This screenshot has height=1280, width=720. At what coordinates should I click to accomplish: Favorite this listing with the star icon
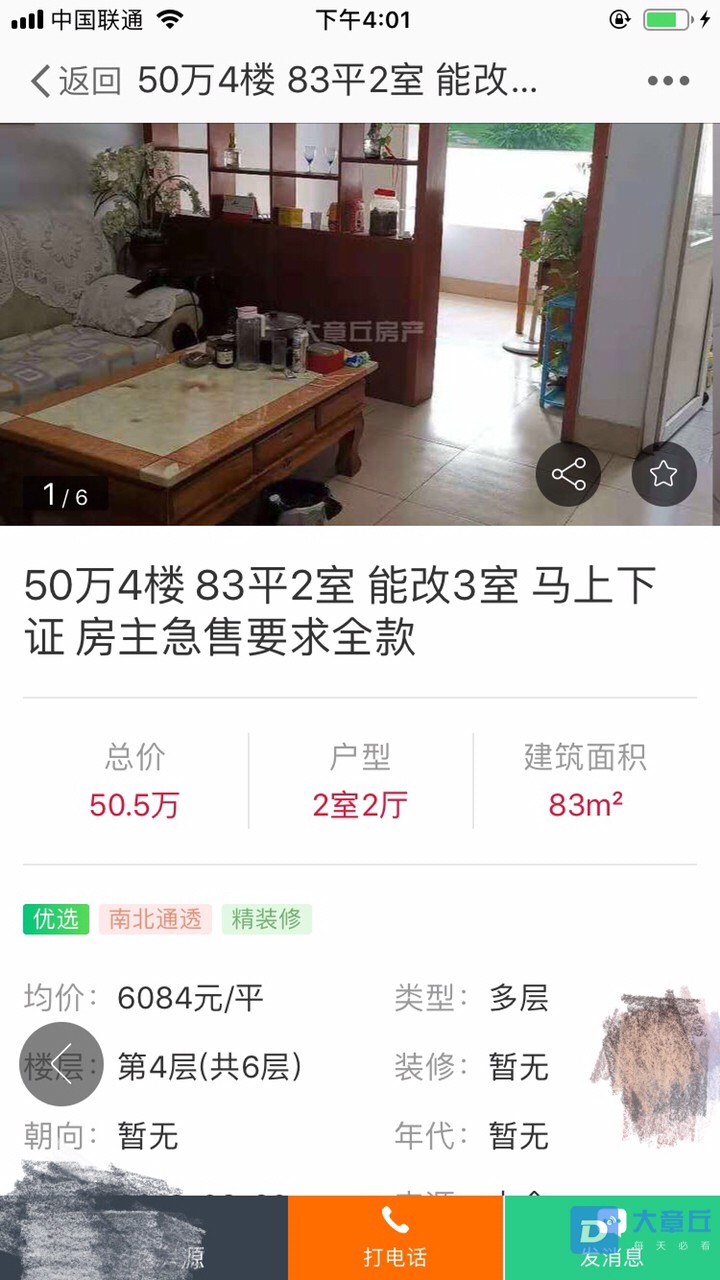coord(663,474)
